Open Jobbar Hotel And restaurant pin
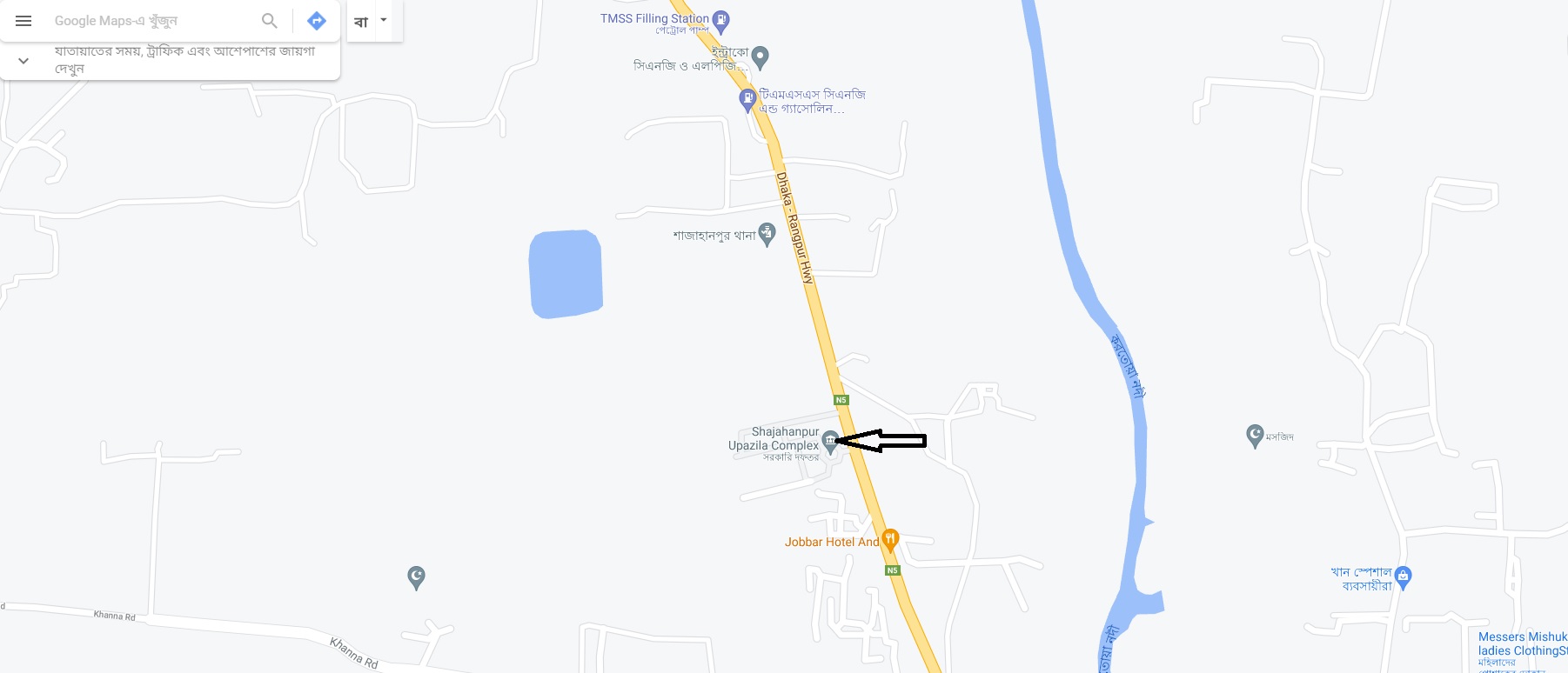The height and width of the screenshot is (673, 1568). point(889,539)
